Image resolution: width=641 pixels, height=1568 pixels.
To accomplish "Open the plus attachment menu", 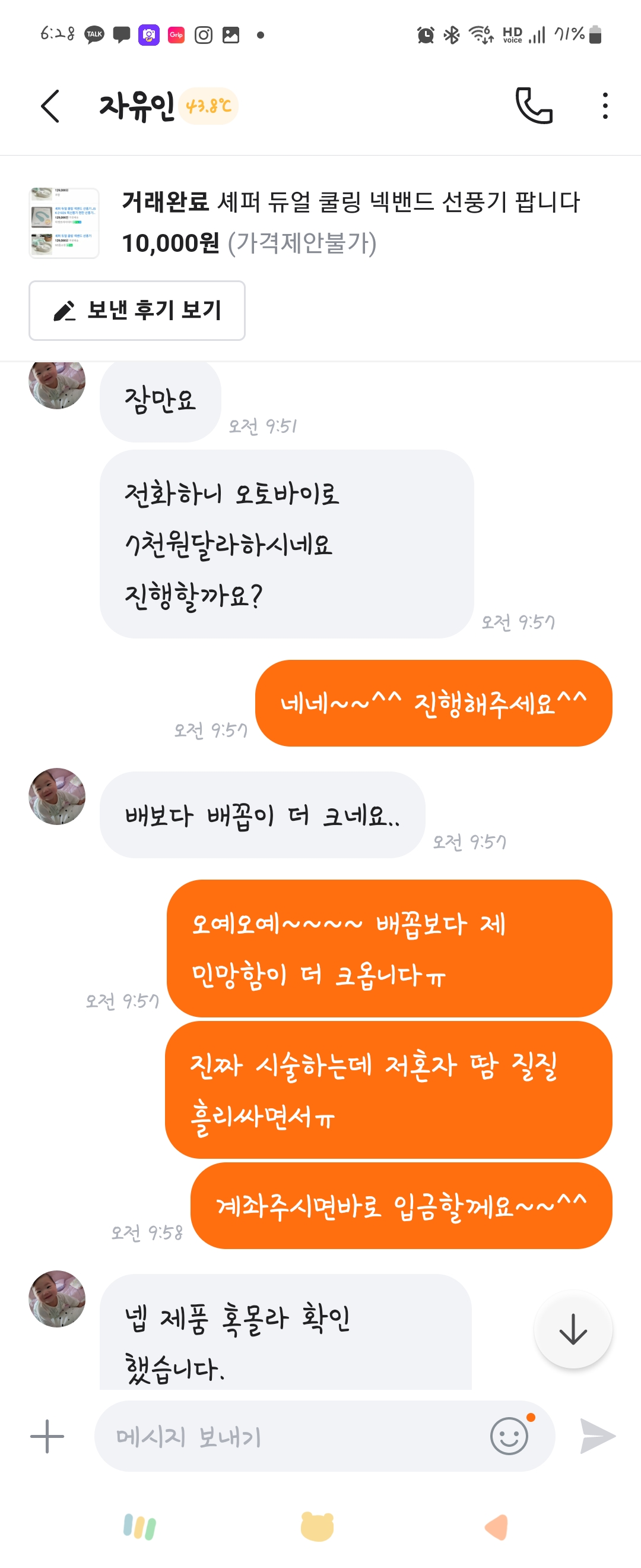I will click(47, 1437).
